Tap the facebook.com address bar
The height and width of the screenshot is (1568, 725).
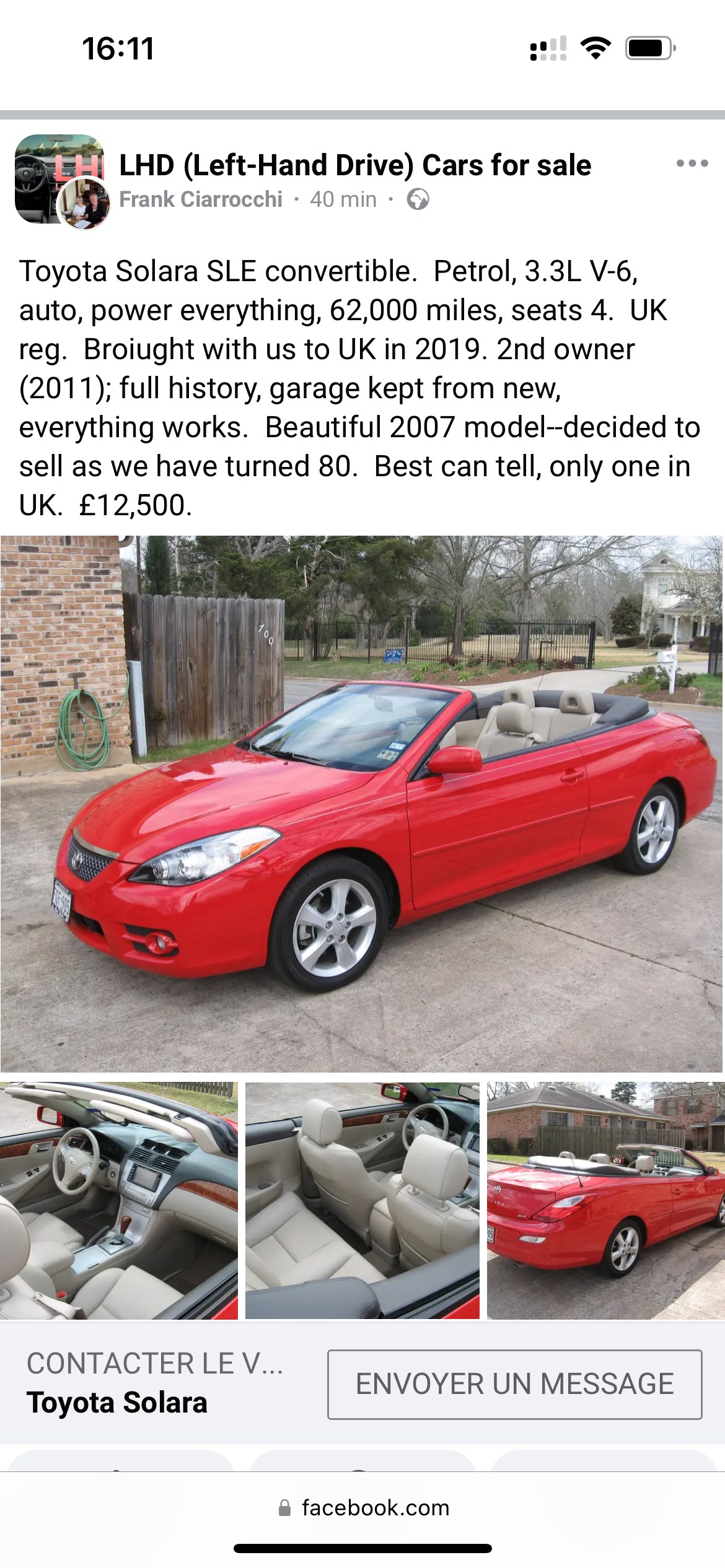(x=364, y=1507)
